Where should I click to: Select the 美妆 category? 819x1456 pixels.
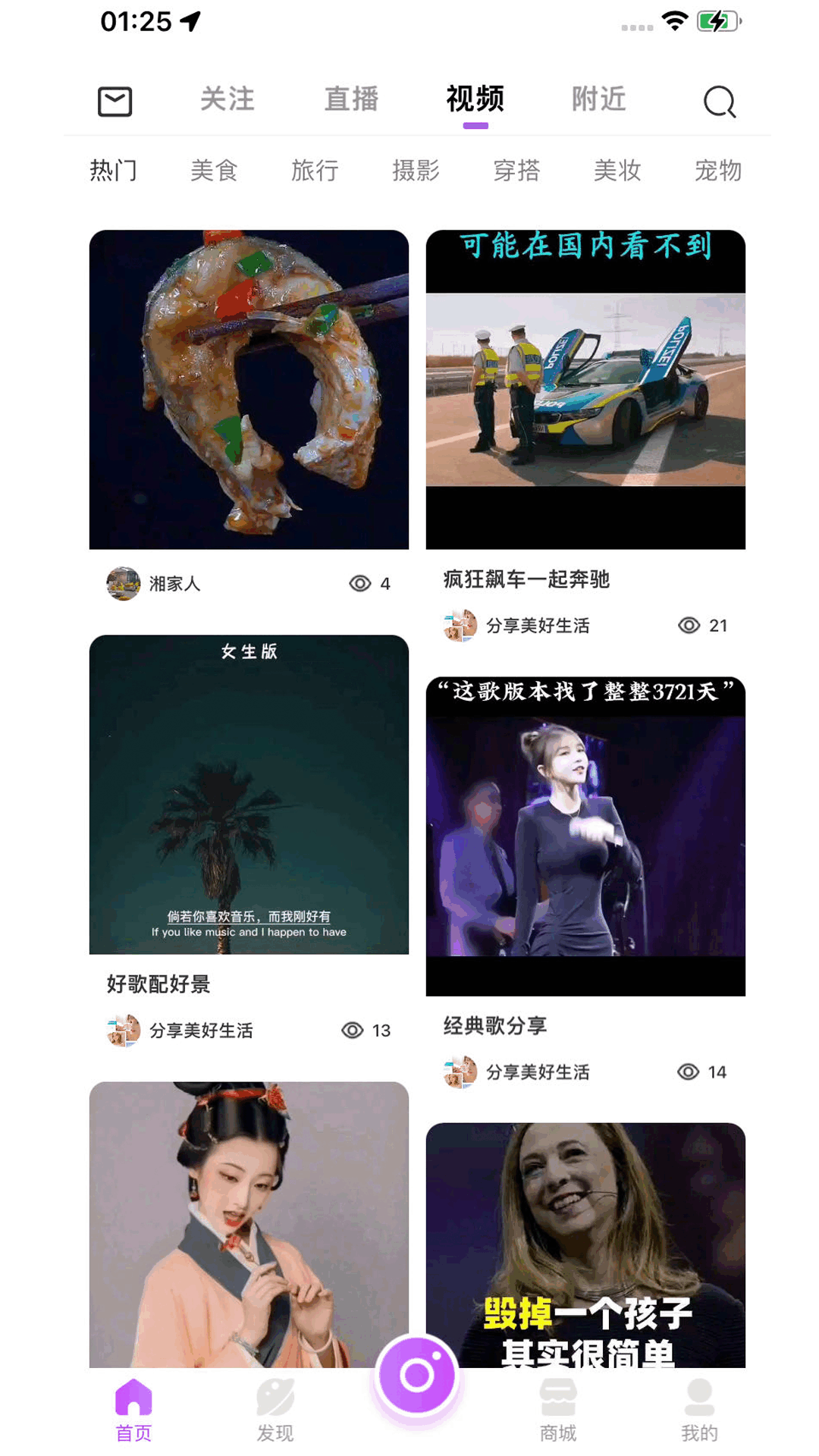pyautogui.click(x=617, y=171)
